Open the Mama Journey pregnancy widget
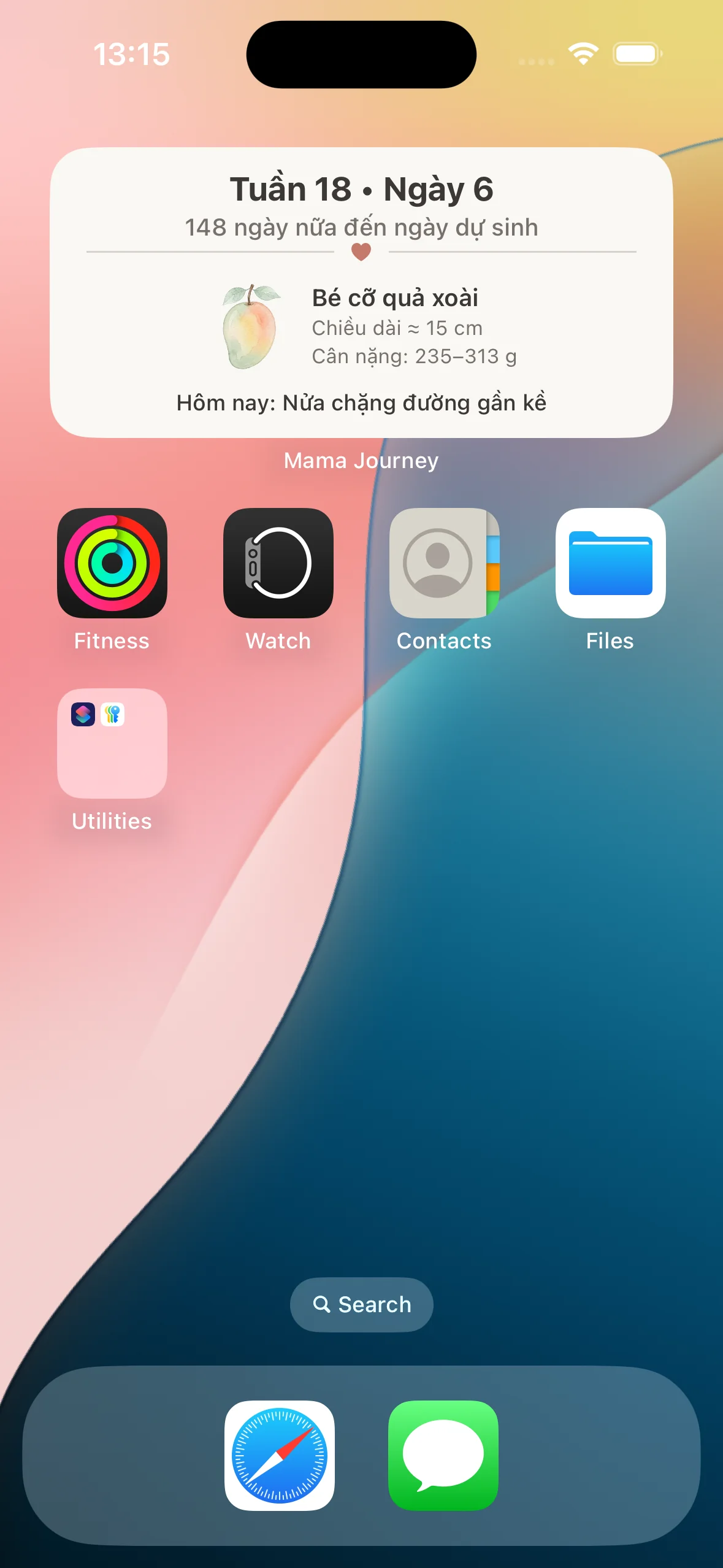Image resolution: width=723 pixels, height=1568 pixels. (x=361, y=292)
